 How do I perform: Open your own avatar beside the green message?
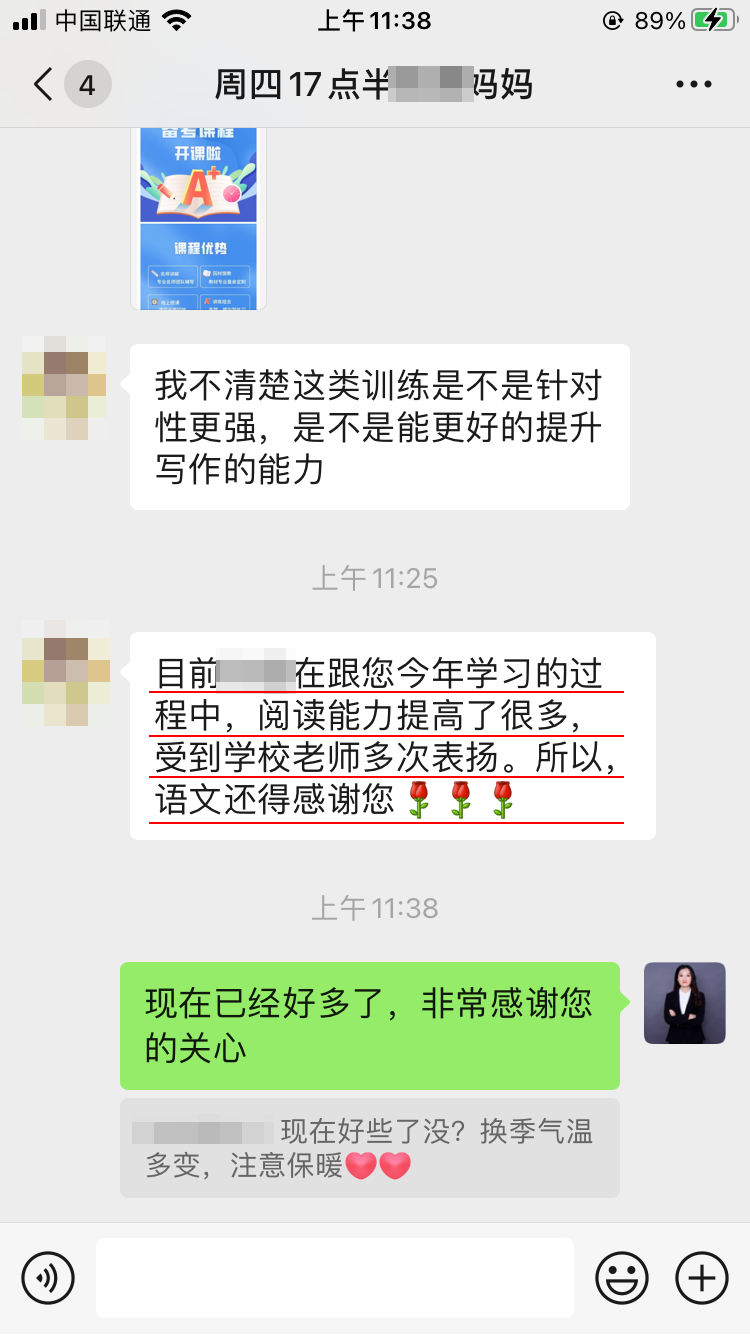tap(684, 1003)
